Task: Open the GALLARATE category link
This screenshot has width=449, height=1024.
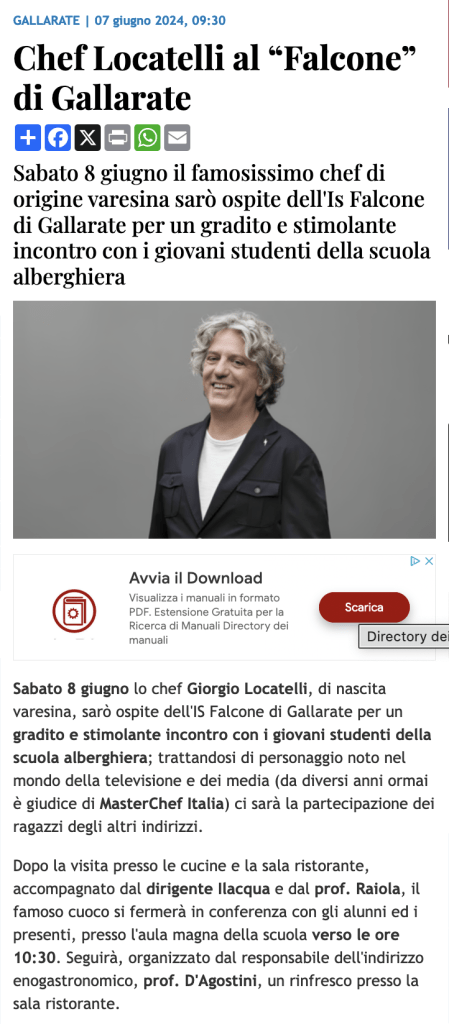Action: (x=46, y=21)
